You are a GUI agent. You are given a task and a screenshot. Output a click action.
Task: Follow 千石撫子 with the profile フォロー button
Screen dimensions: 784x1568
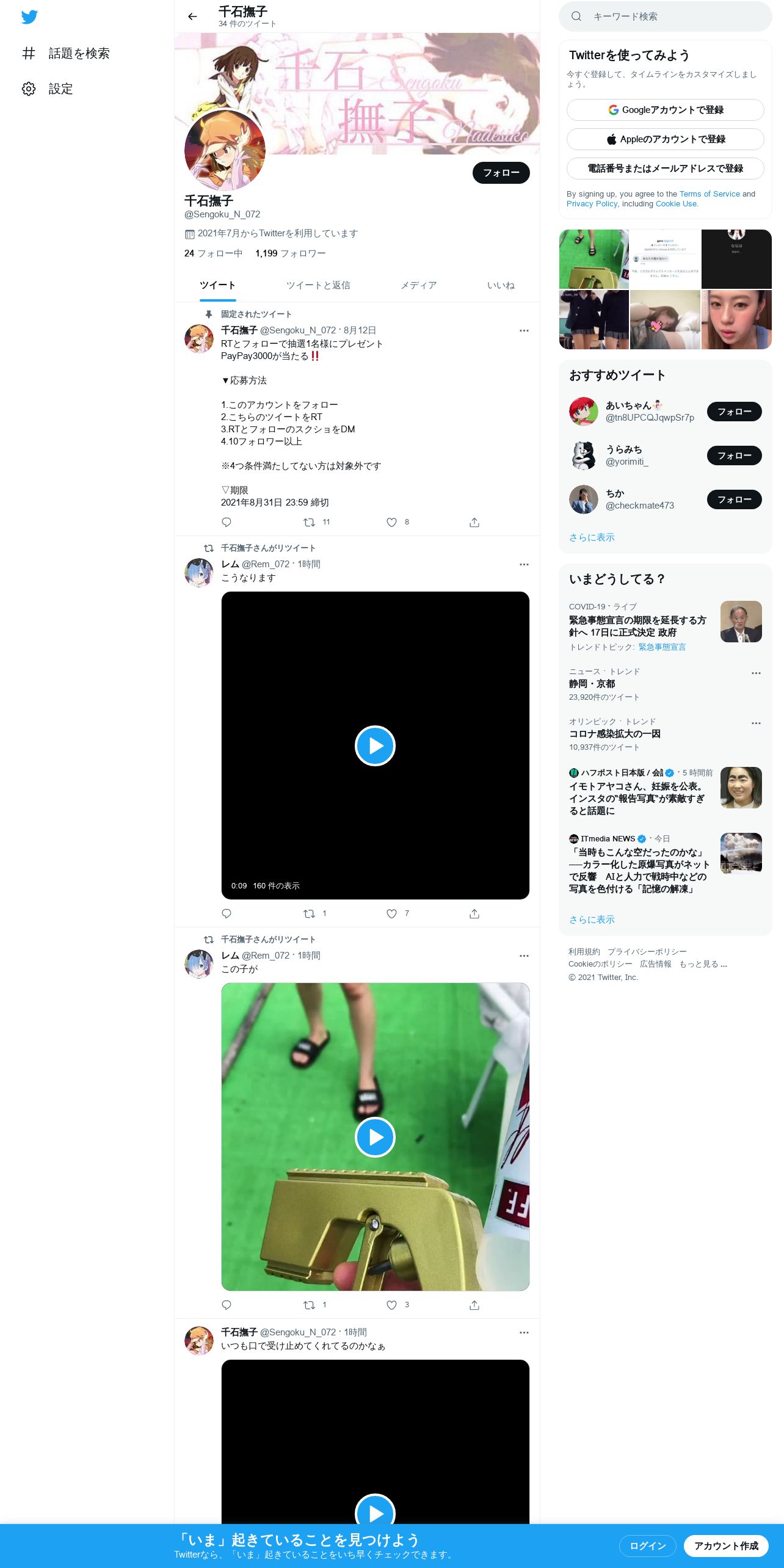pyautogui.click(x=501, y=173)
